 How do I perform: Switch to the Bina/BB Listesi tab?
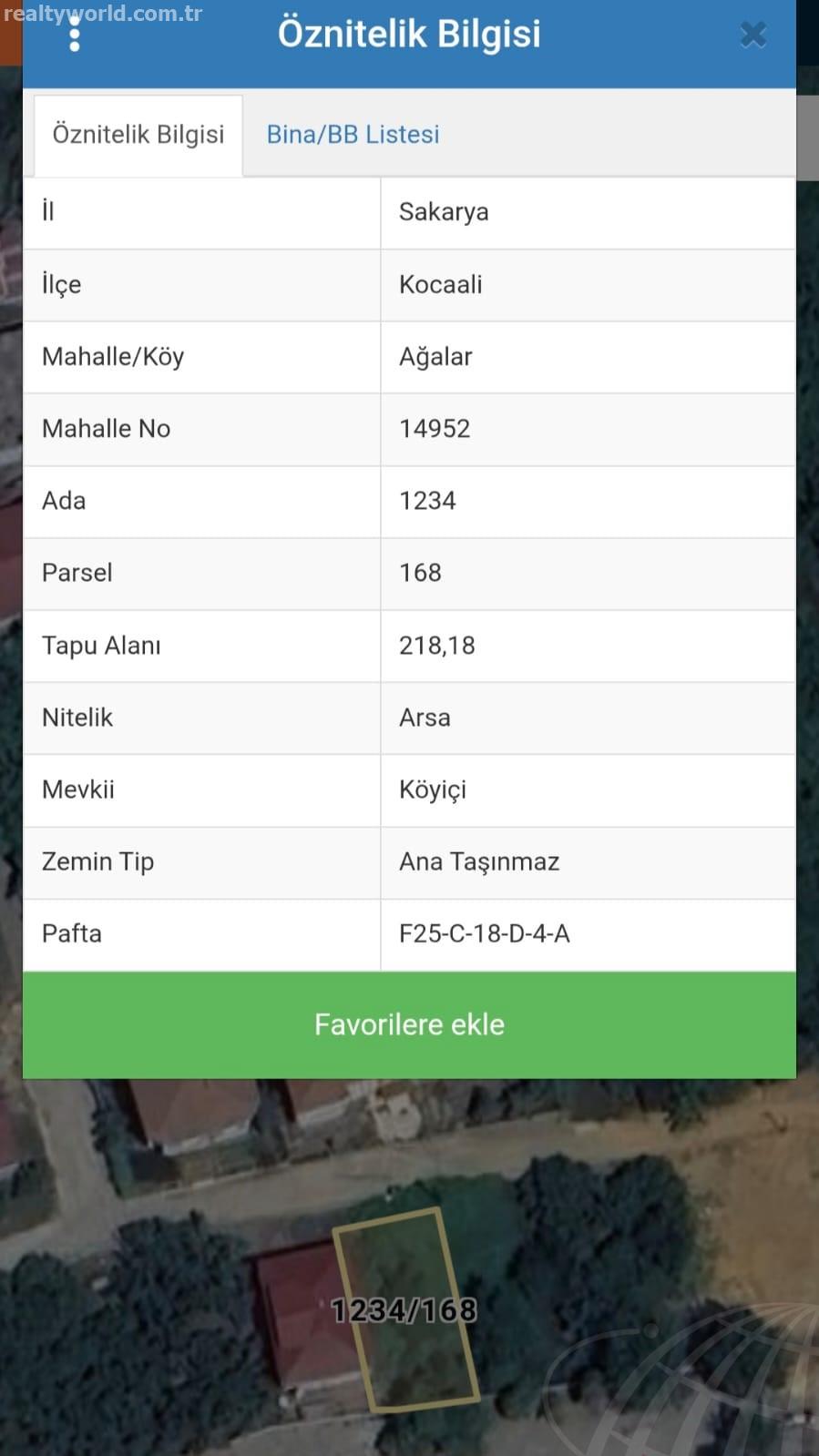pyautogui.click(x=353, y=135)
